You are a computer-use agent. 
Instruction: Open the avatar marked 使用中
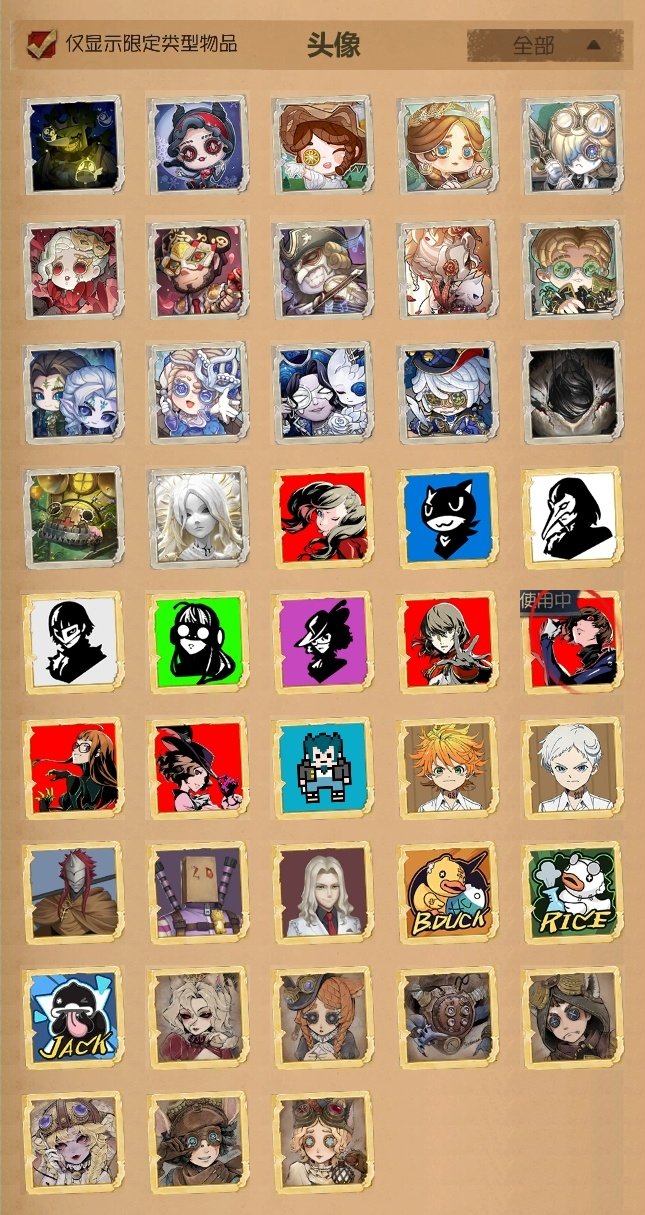point(573,643)
